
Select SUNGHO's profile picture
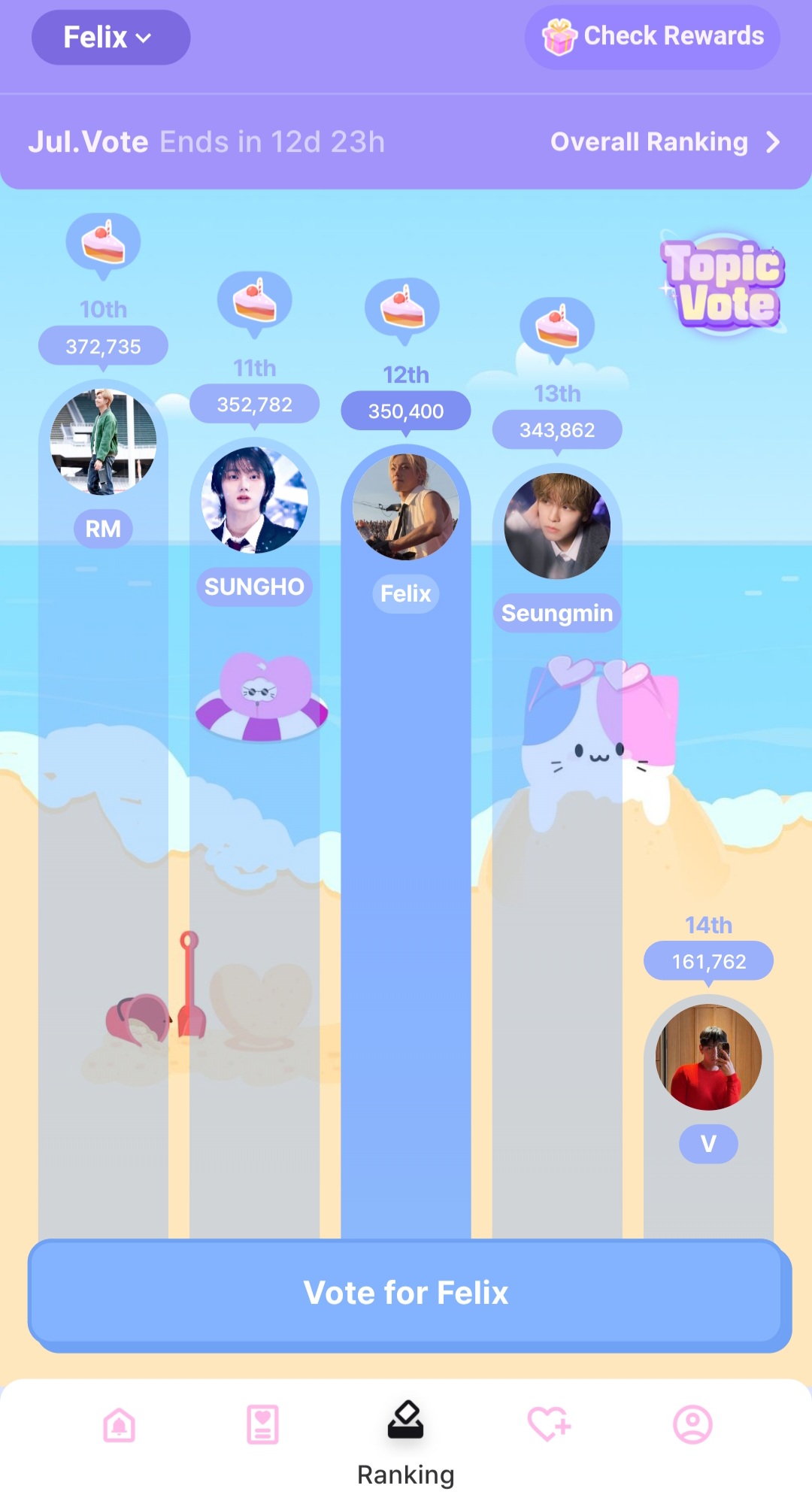254,500
